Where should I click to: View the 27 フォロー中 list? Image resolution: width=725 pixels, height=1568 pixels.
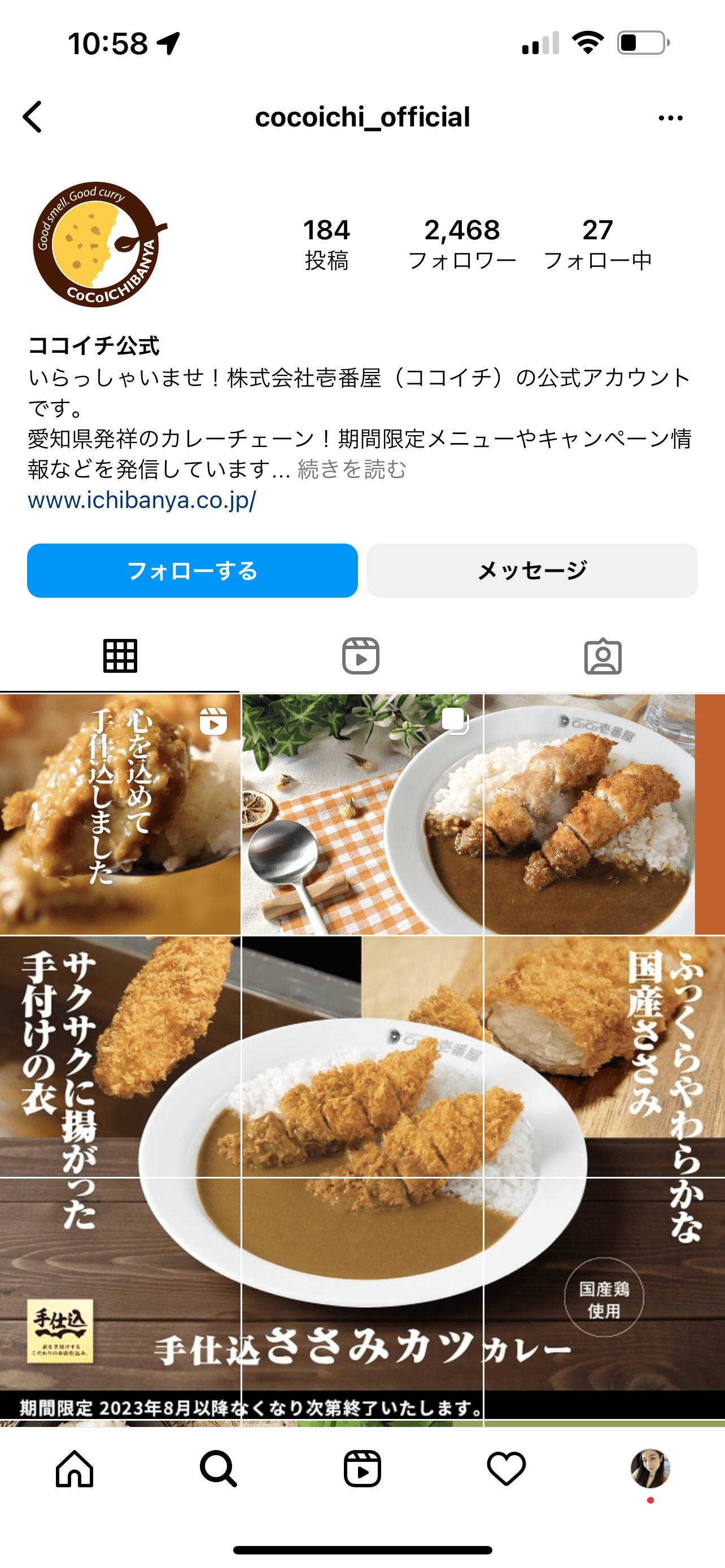pyautogui.click(x=597, y=243)
